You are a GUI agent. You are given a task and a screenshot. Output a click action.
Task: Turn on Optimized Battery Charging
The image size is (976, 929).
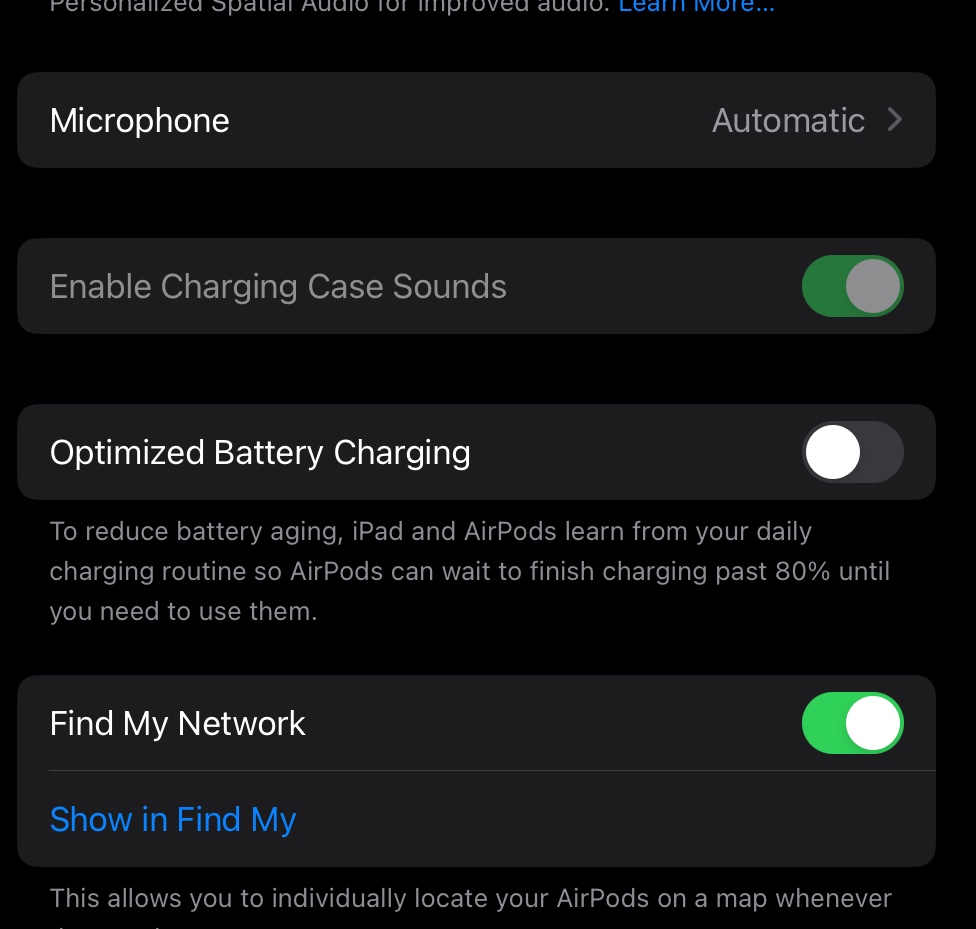tap(852, 453)
